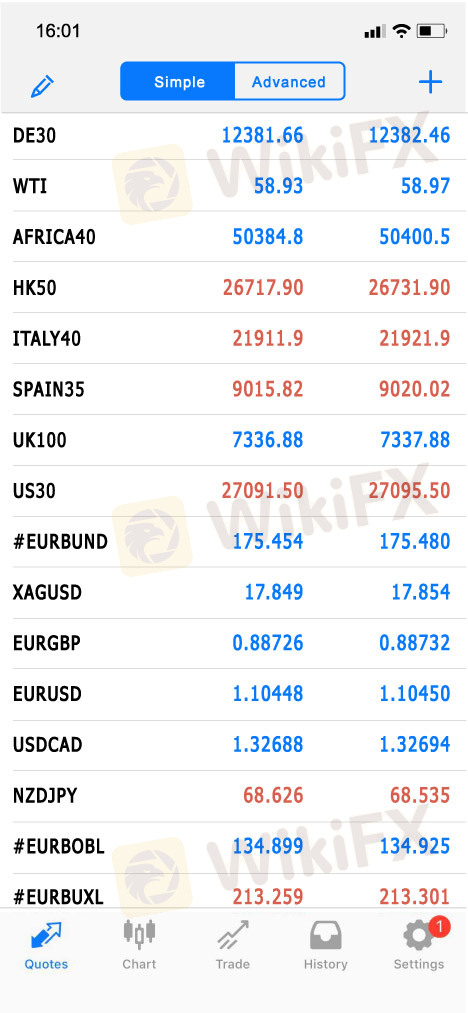Open the US30 quote row

(x=234, y=491)
